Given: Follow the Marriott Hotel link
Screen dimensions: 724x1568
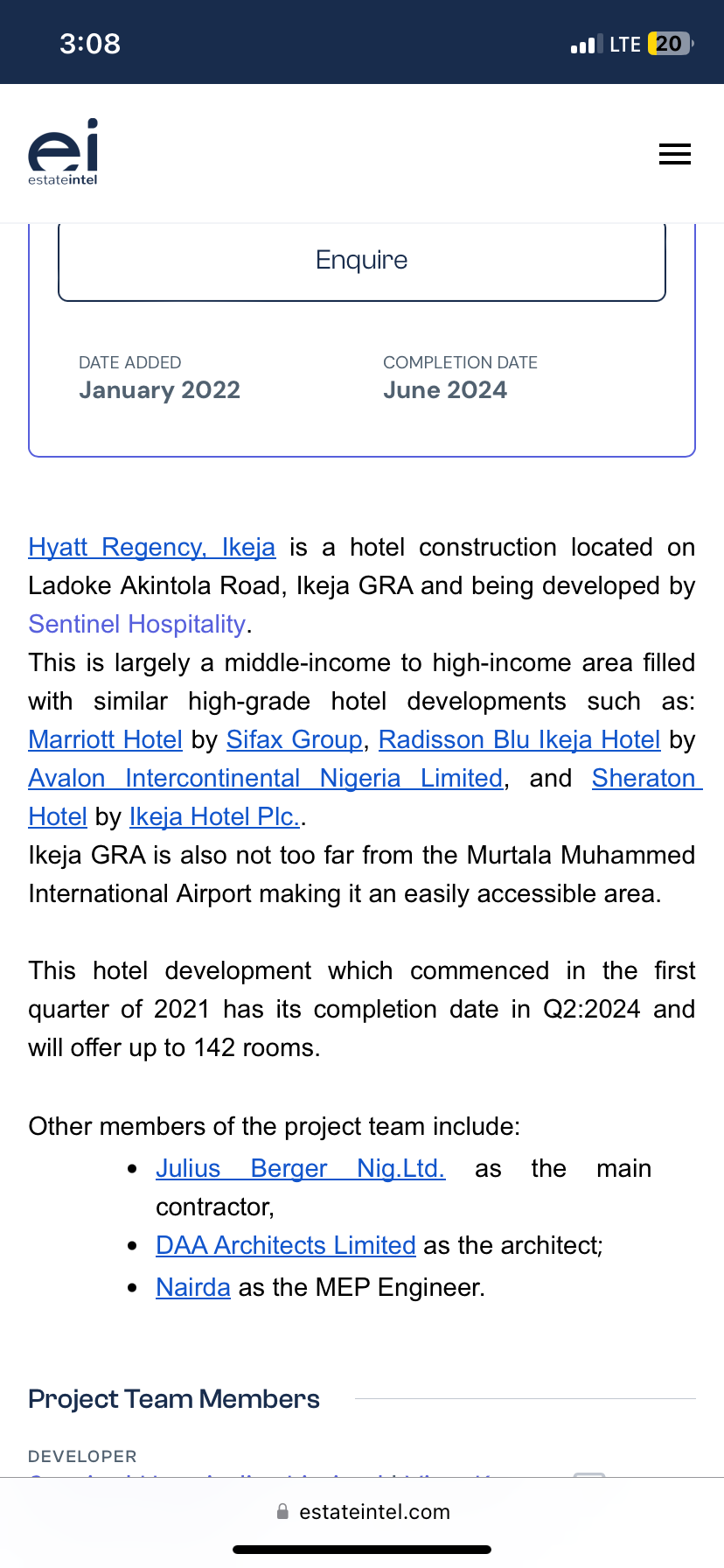Looking at the screenshot, I should click(x=105, y=739).
